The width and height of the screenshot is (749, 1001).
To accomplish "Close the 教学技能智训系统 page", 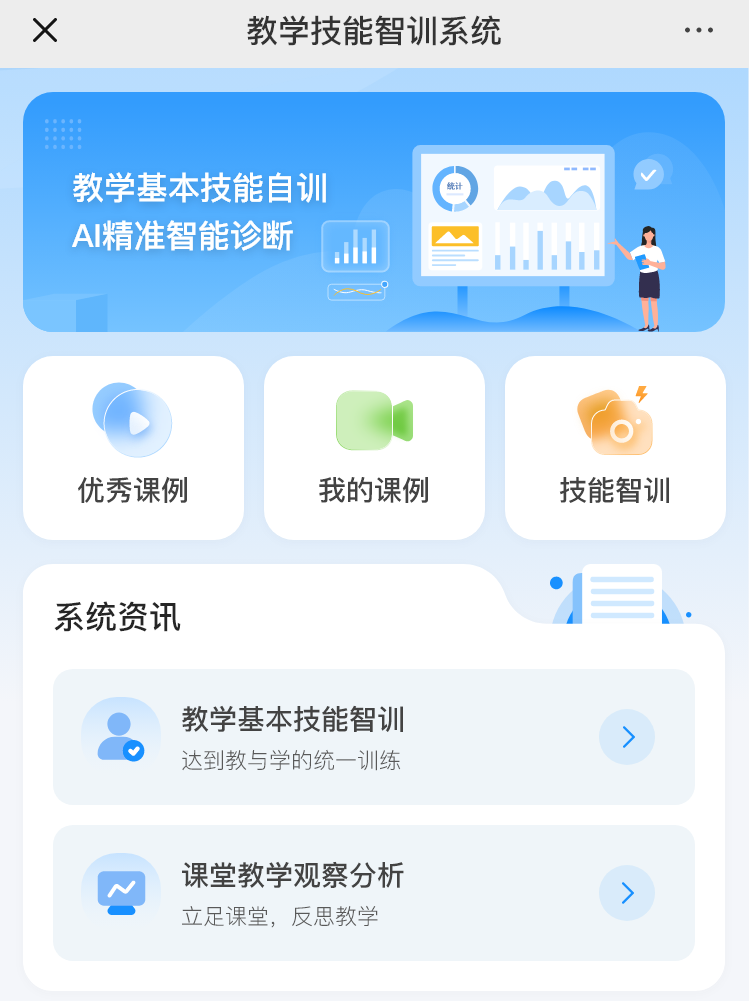I will coord(45,31).
